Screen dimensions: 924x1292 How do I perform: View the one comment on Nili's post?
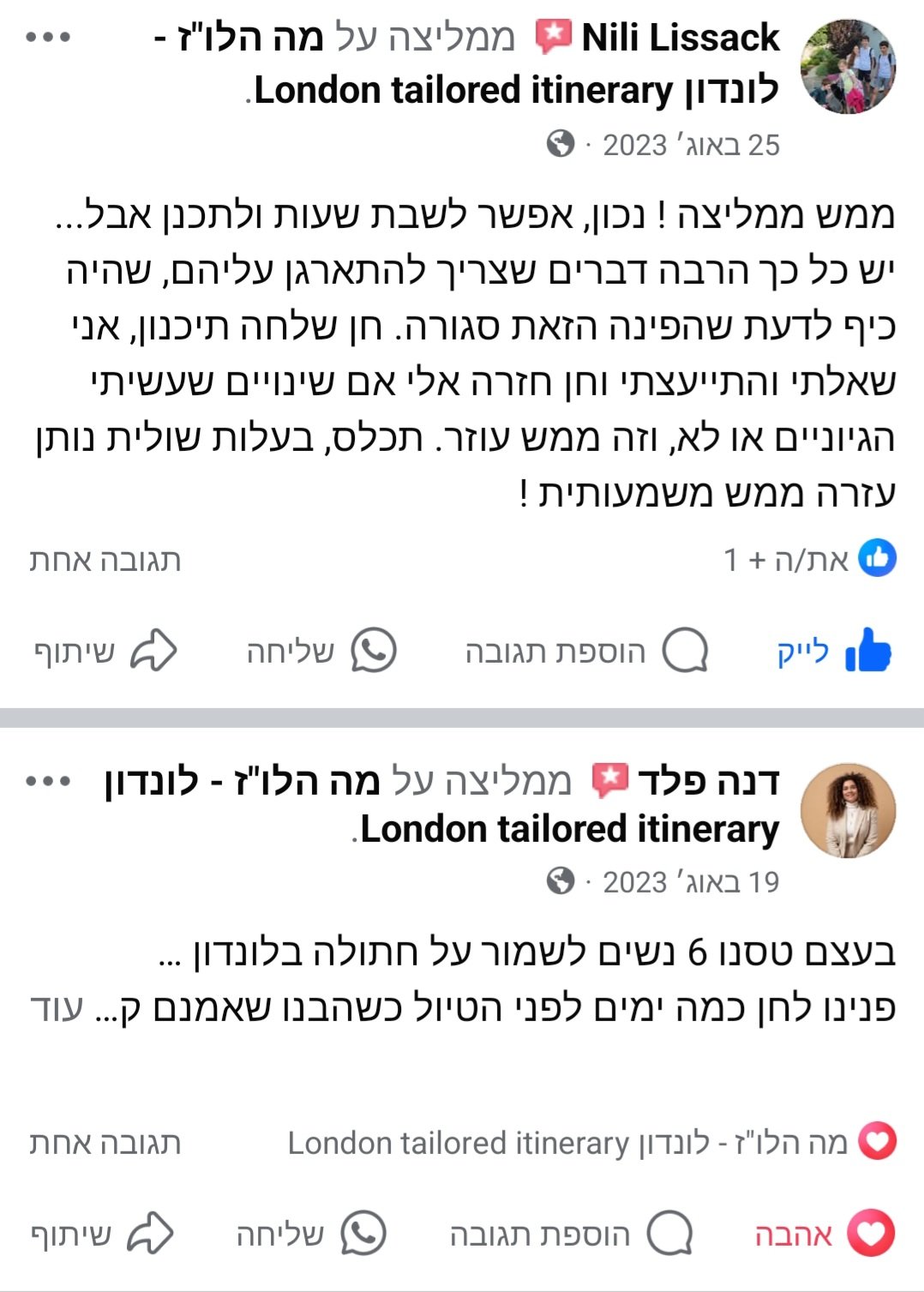coord(105,561)
